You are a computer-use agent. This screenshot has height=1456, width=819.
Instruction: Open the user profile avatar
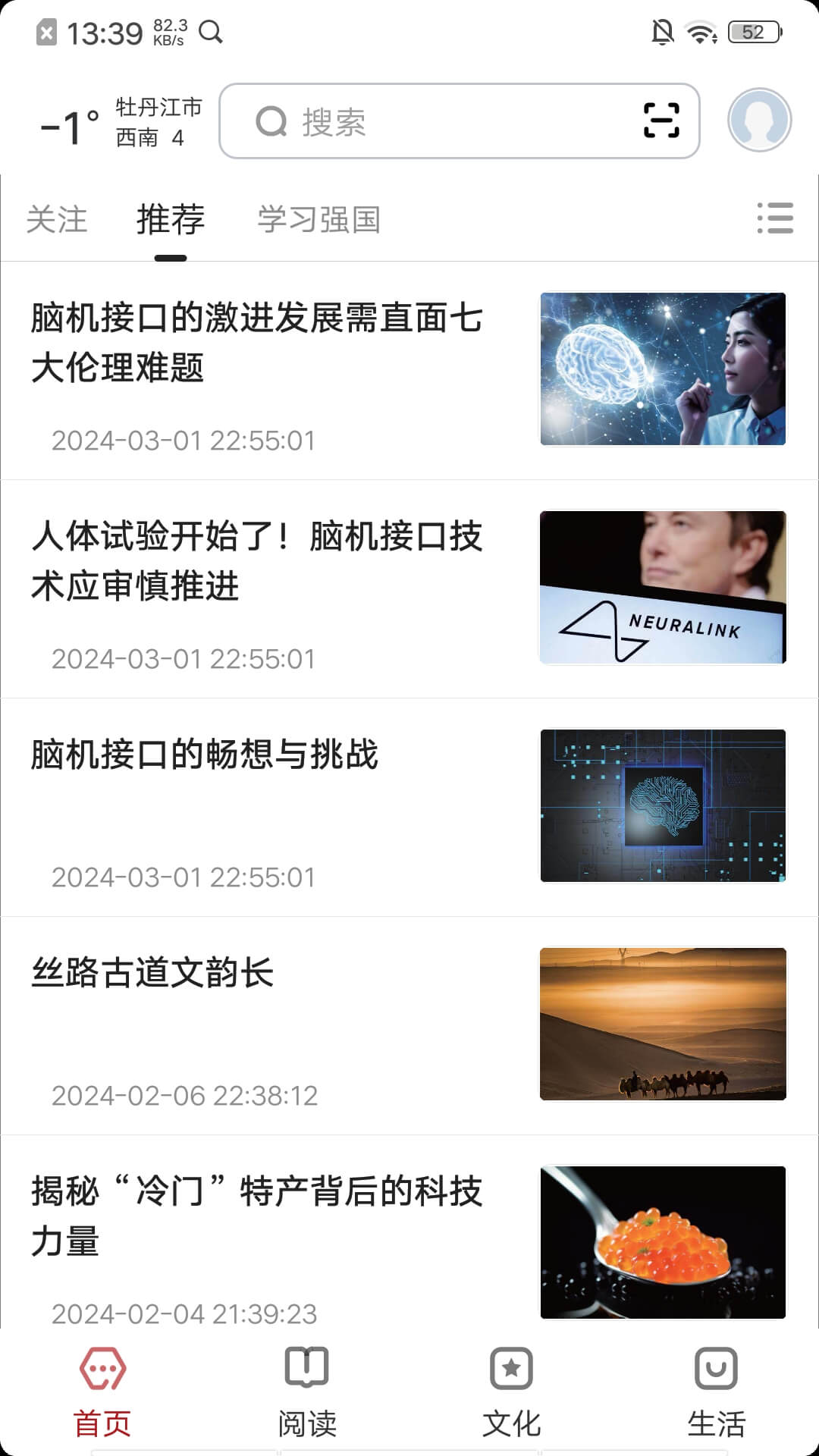tap(759, 120)
